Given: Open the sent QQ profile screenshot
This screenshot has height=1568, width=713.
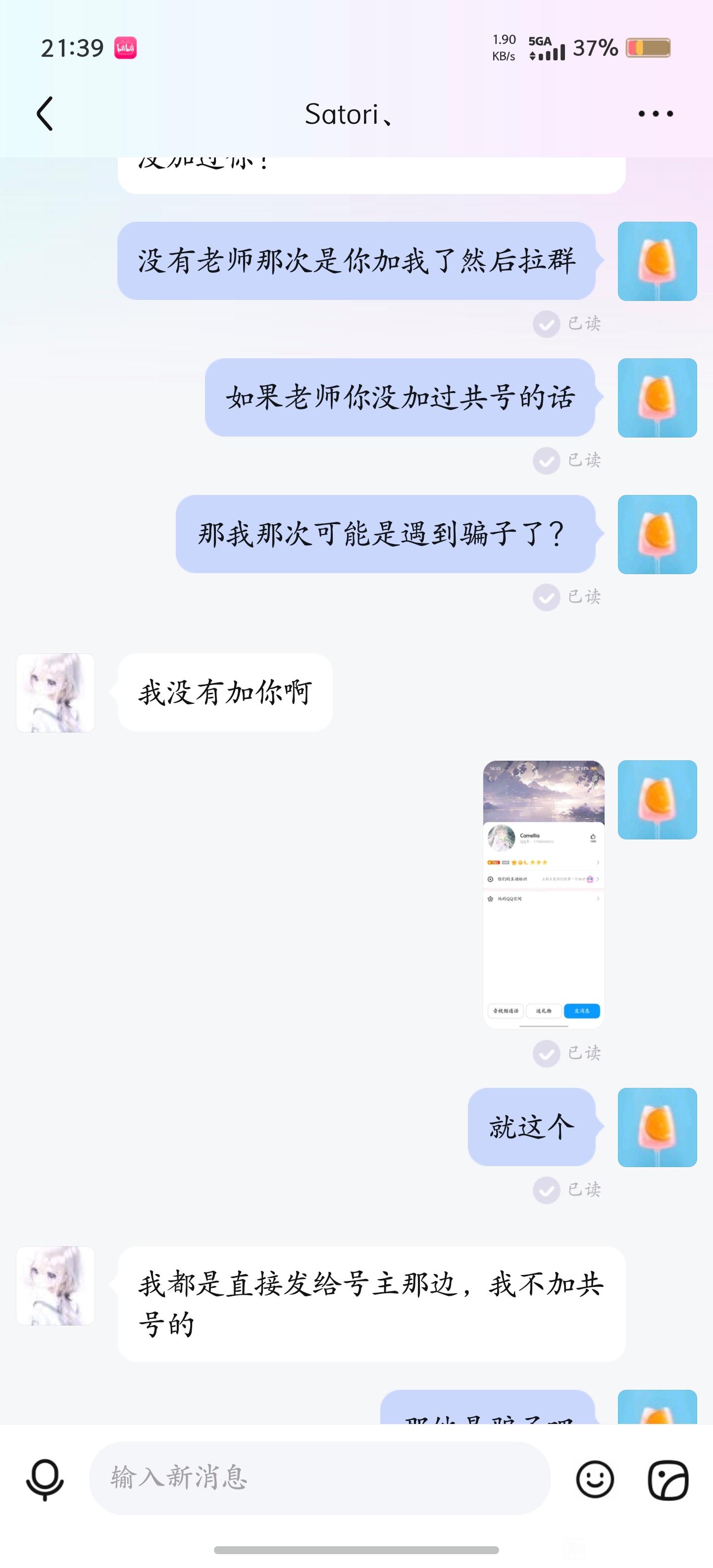Looking at the screenshot, I should 543,893.
